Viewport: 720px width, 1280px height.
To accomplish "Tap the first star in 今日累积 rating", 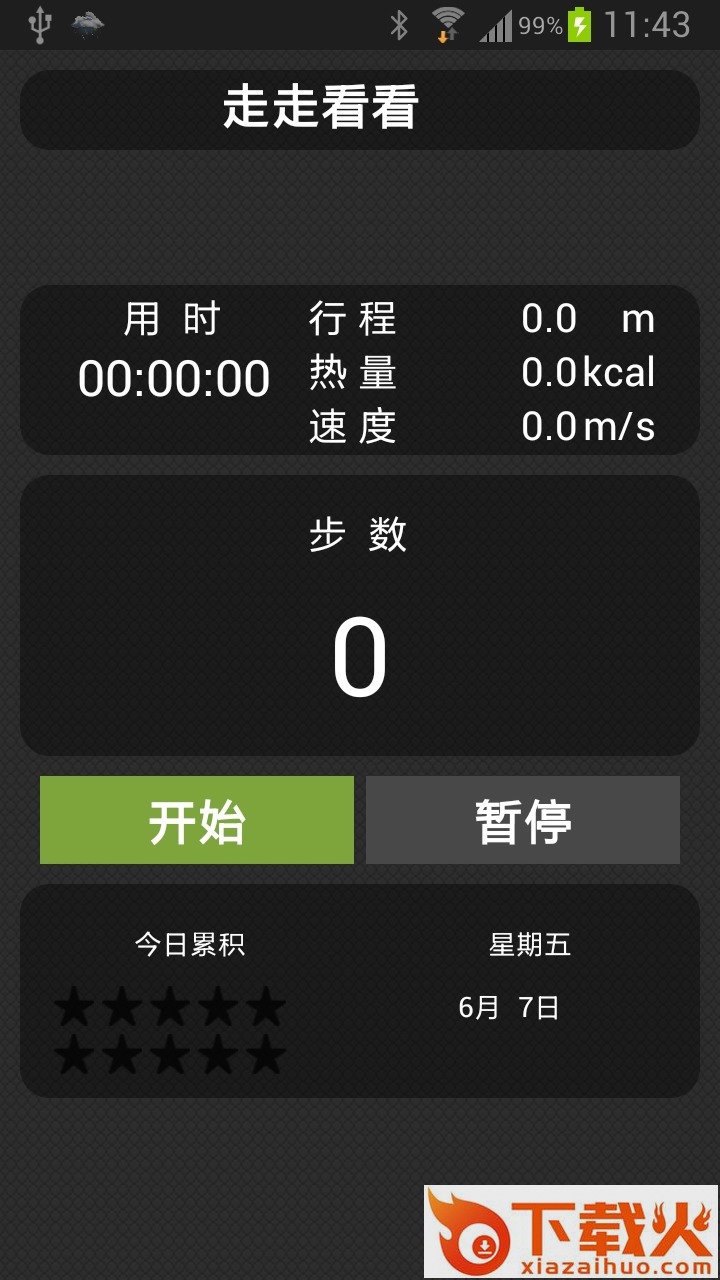I will click(x=76, y=1008).
